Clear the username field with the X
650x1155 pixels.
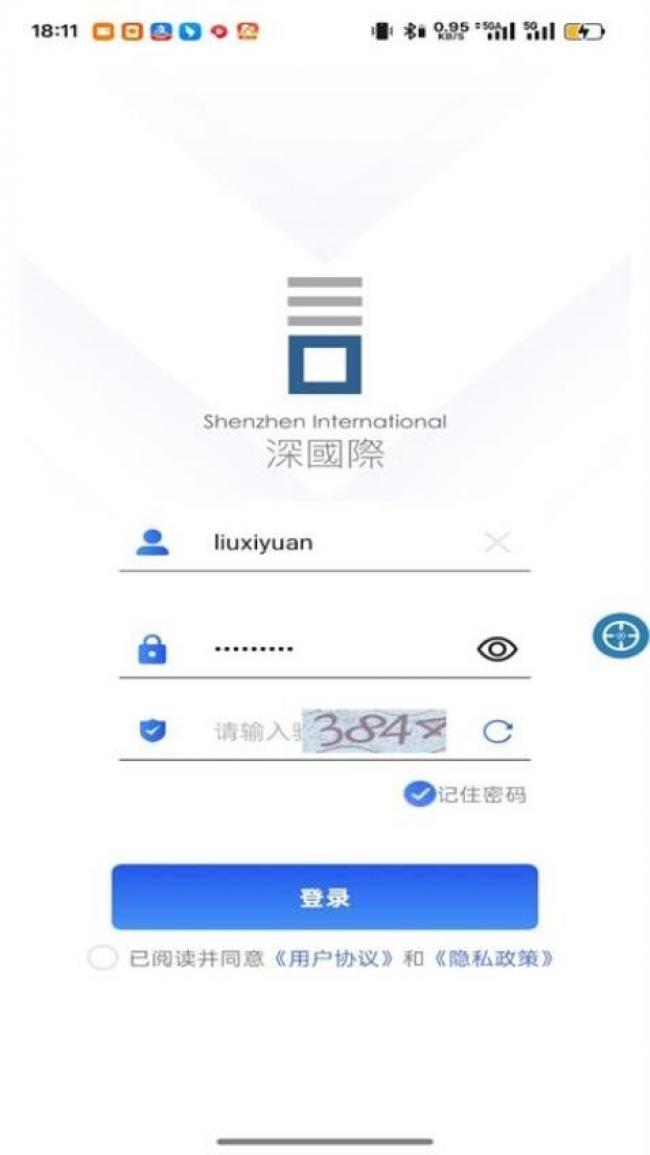(497, 543)
